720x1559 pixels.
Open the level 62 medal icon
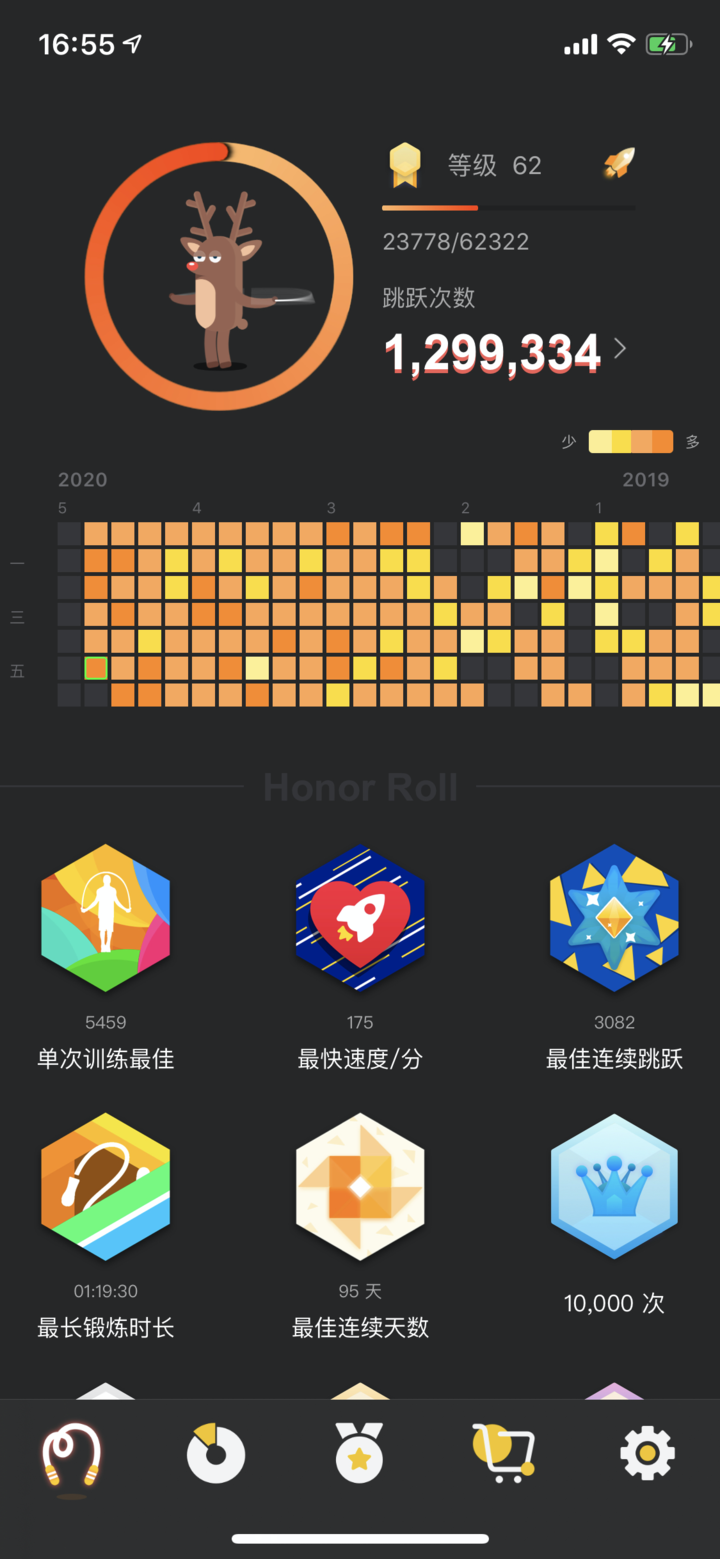pos(404,165)
